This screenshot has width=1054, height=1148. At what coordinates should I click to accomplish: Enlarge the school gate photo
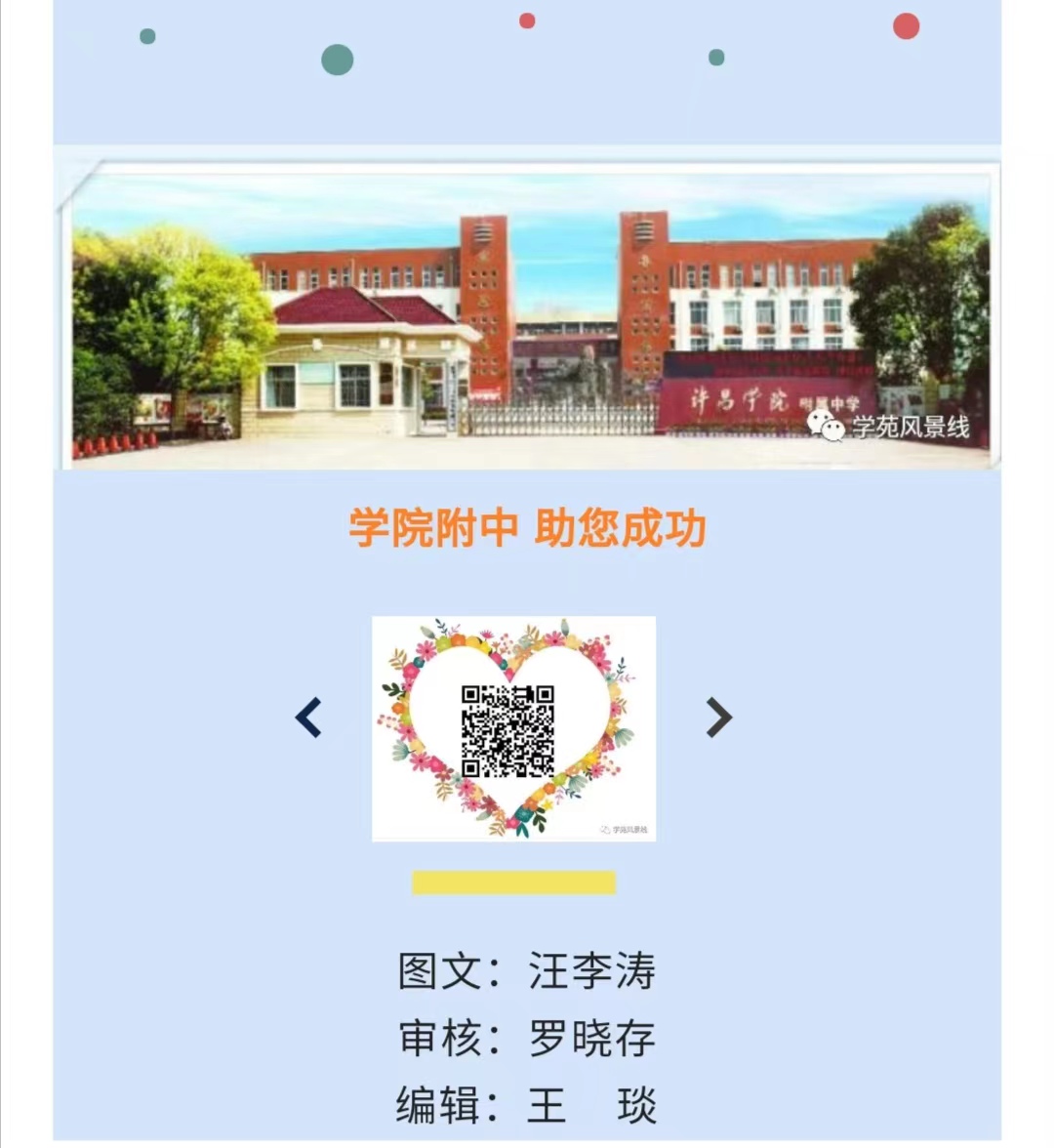528,312
